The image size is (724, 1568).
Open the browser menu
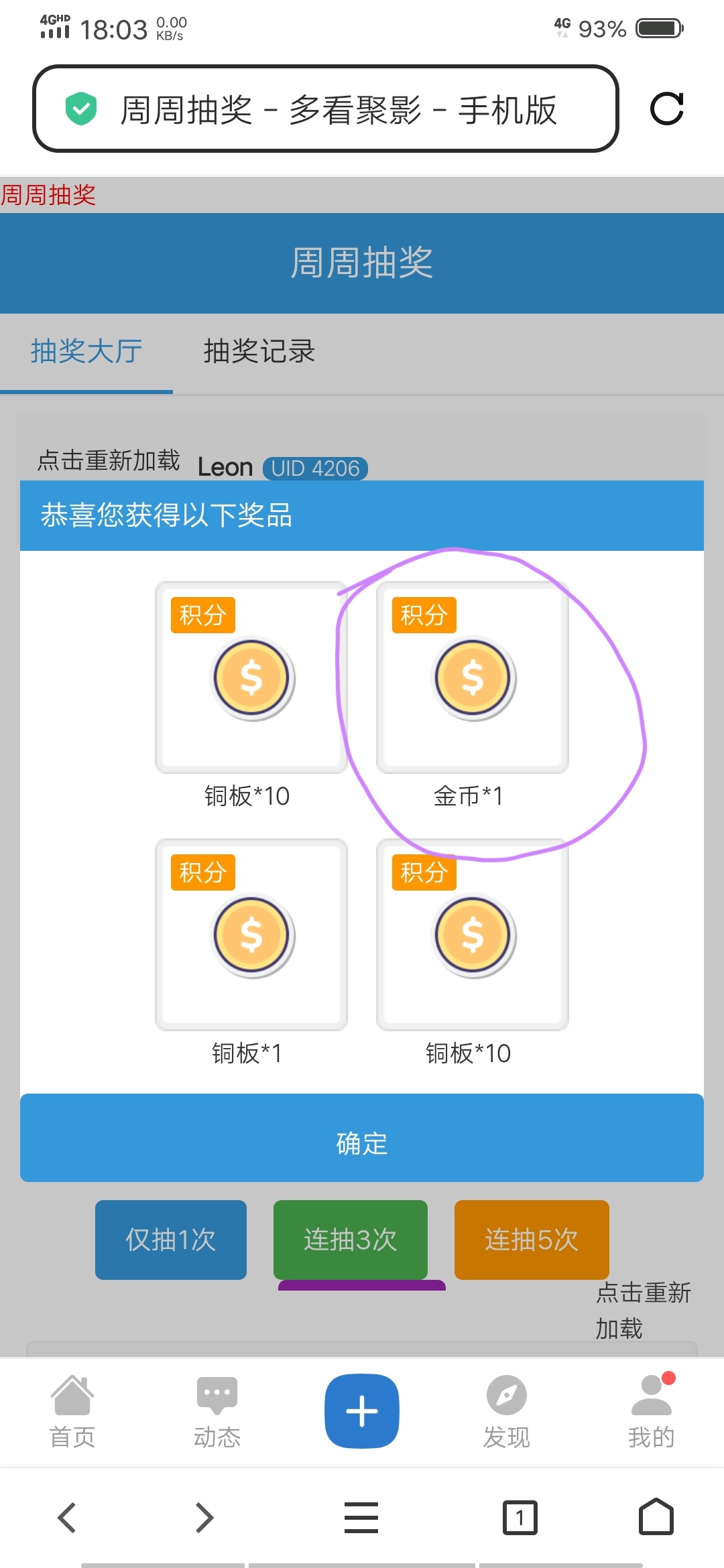(361, 1518)
